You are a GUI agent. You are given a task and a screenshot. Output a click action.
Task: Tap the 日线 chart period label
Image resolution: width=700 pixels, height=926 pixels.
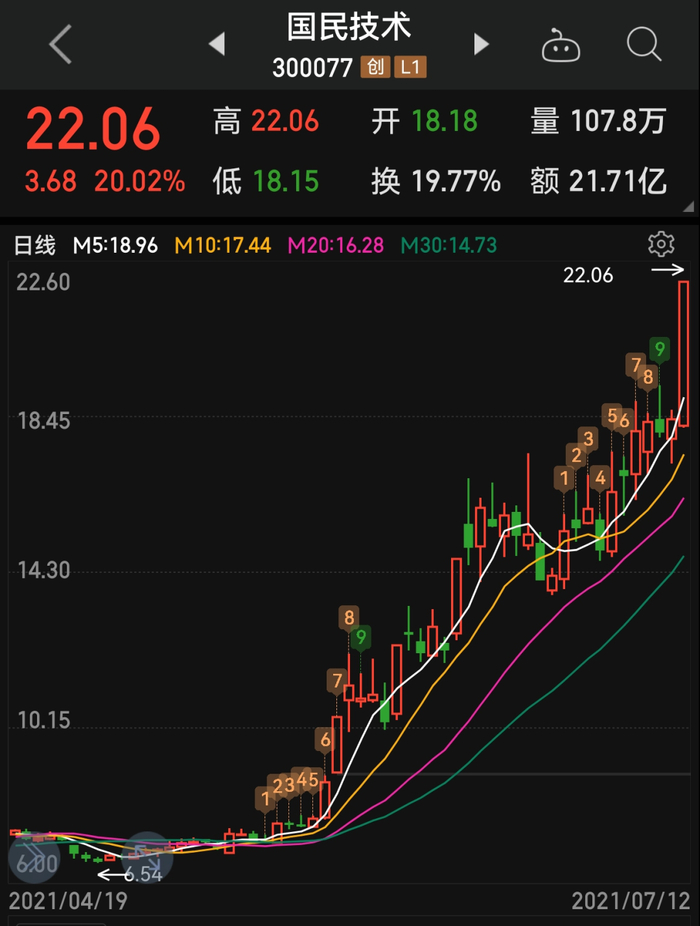(34, 245)
